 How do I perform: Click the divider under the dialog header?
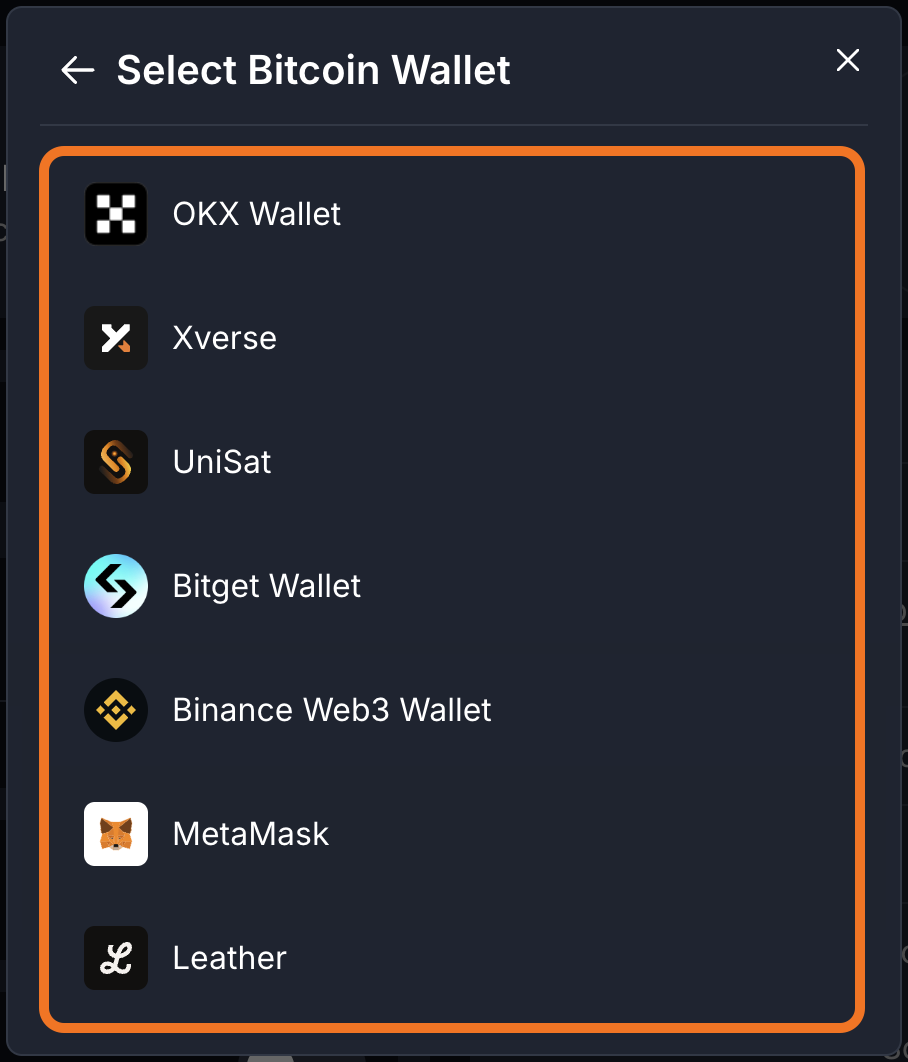point(454,123)
